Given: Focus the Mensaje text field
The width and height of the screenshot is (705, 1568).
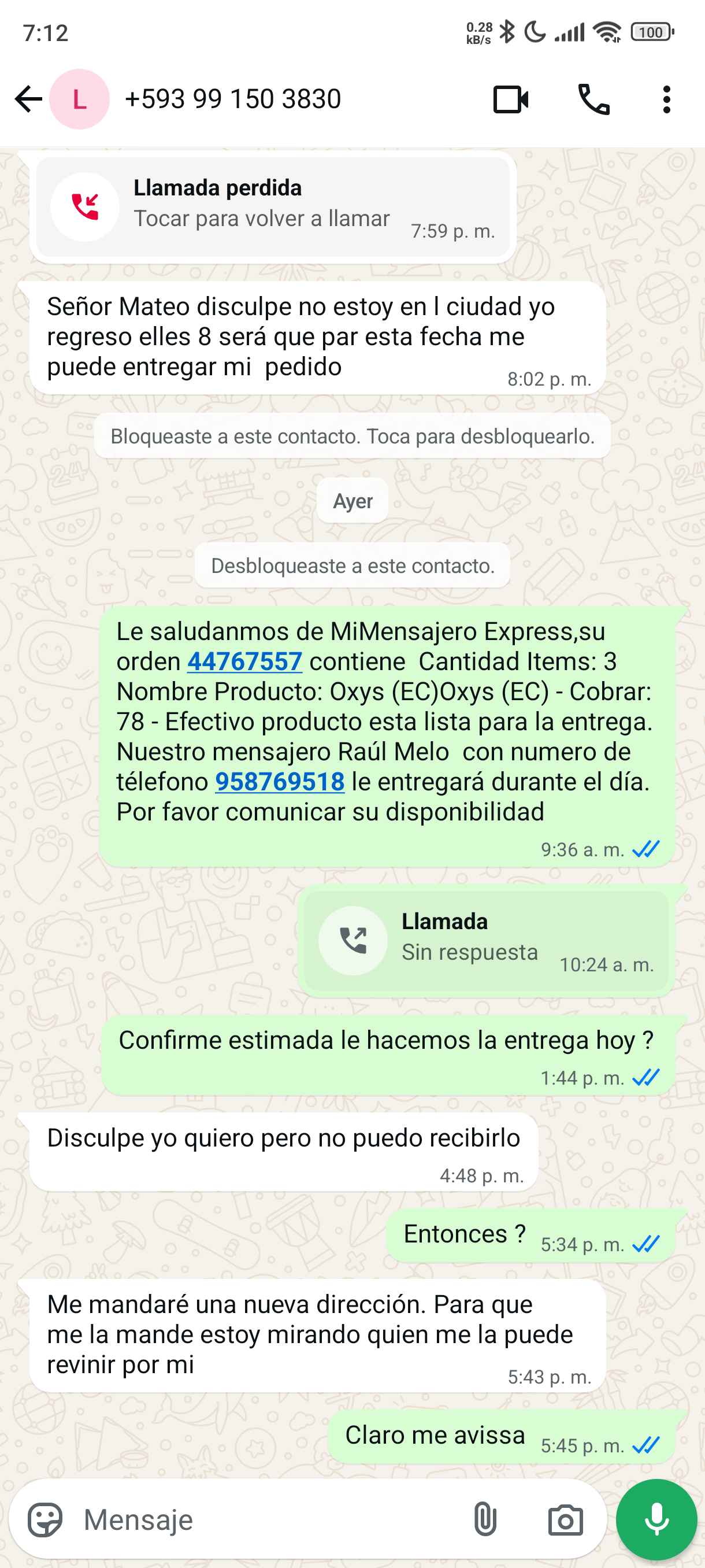Looking at the screenshot, I should coord(268,1520).
